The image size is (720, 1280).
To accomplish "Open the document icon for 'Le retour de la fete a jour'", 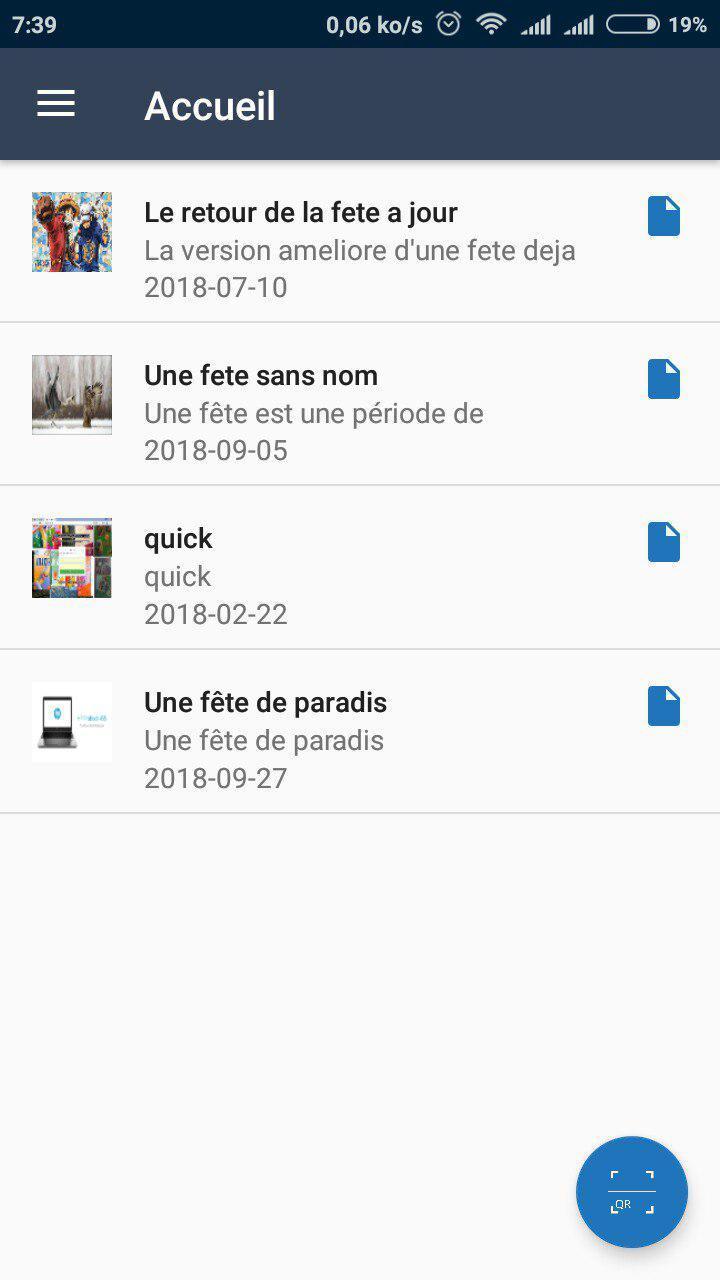I will pos(663,215).
